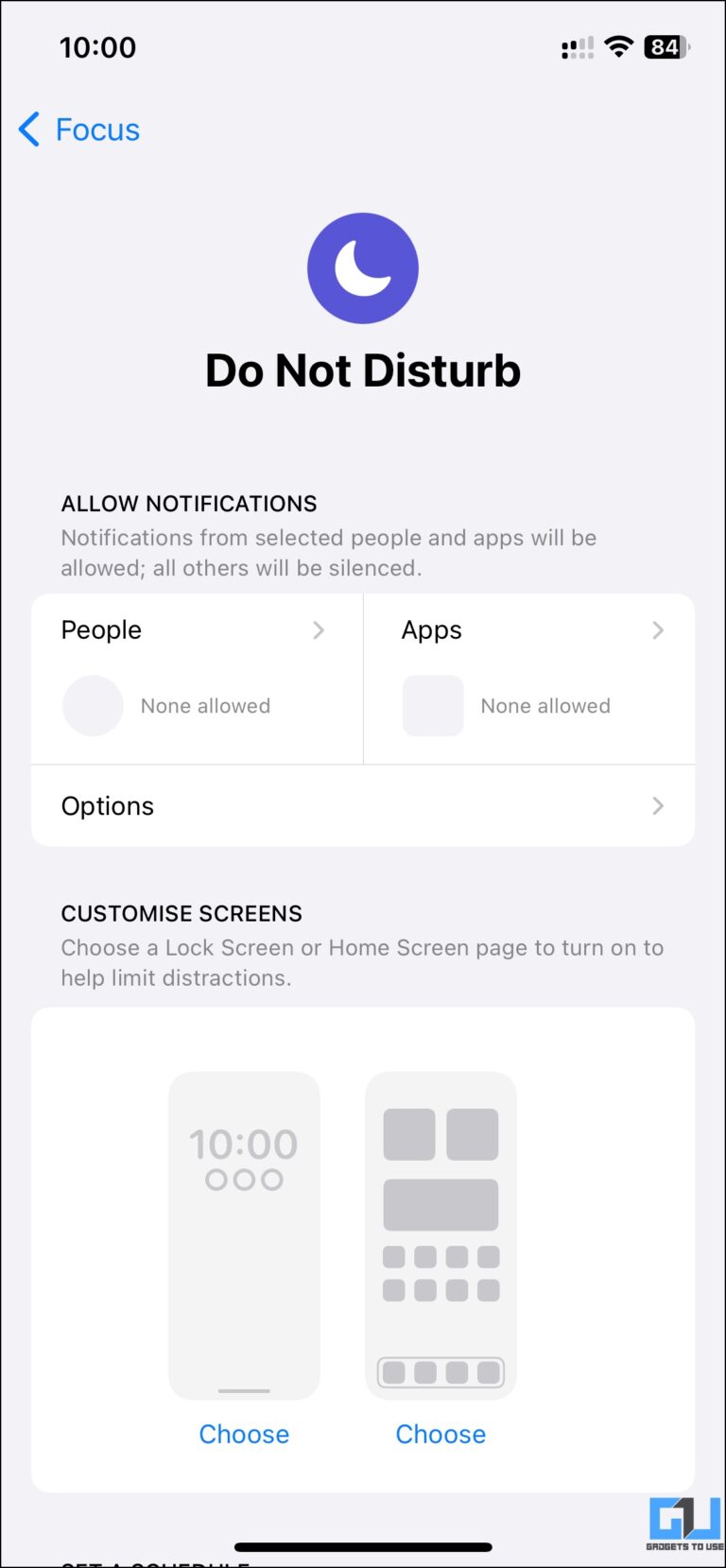726x1568 pixels.
Task: Tap the cellular signal icon
Action: pos(576,47)
